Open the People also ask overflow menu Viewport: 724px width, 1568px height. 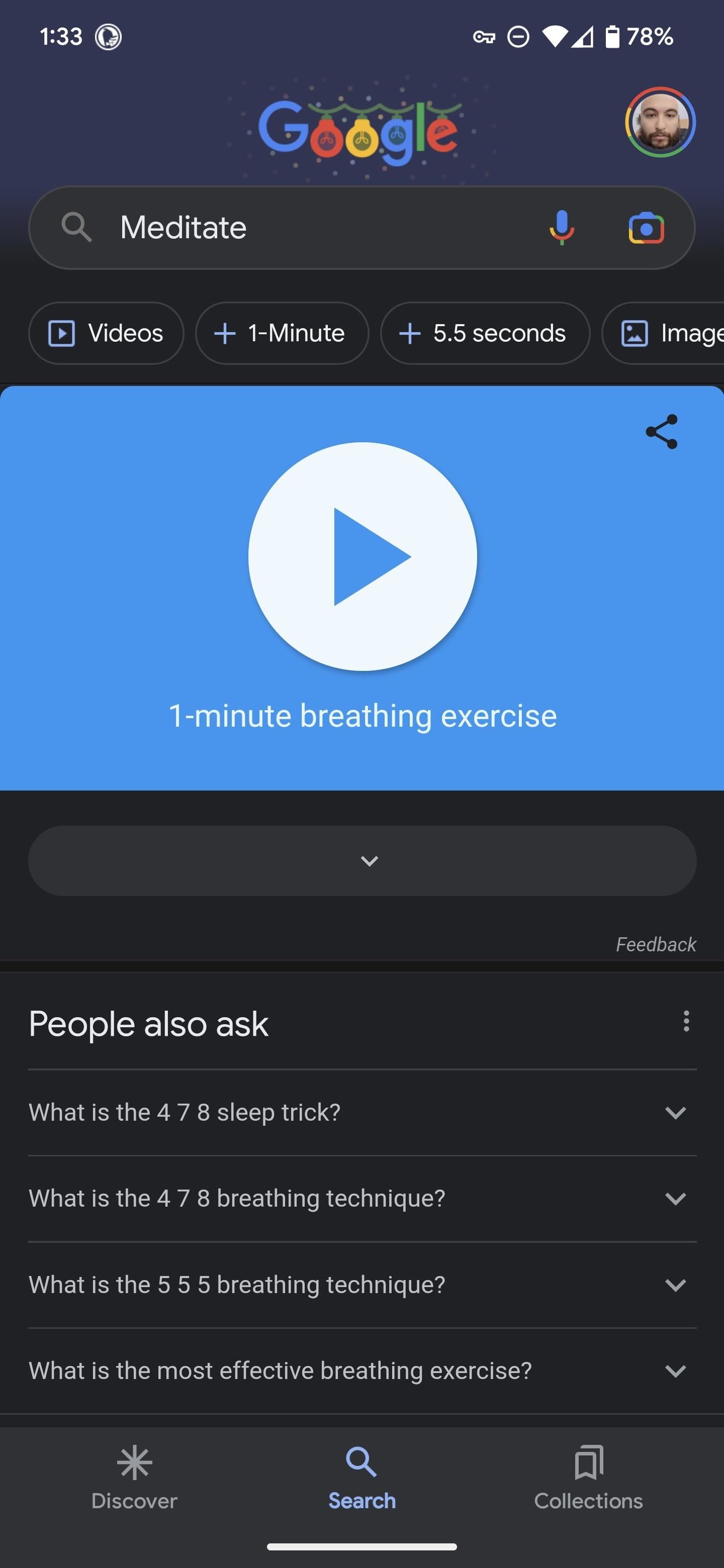pos(686,1021)
